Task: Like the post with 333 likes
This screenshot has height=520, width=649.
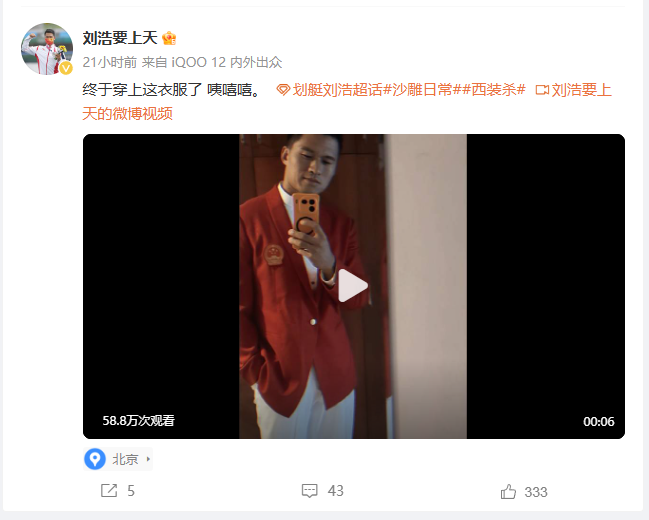Action: pos(523,491)
